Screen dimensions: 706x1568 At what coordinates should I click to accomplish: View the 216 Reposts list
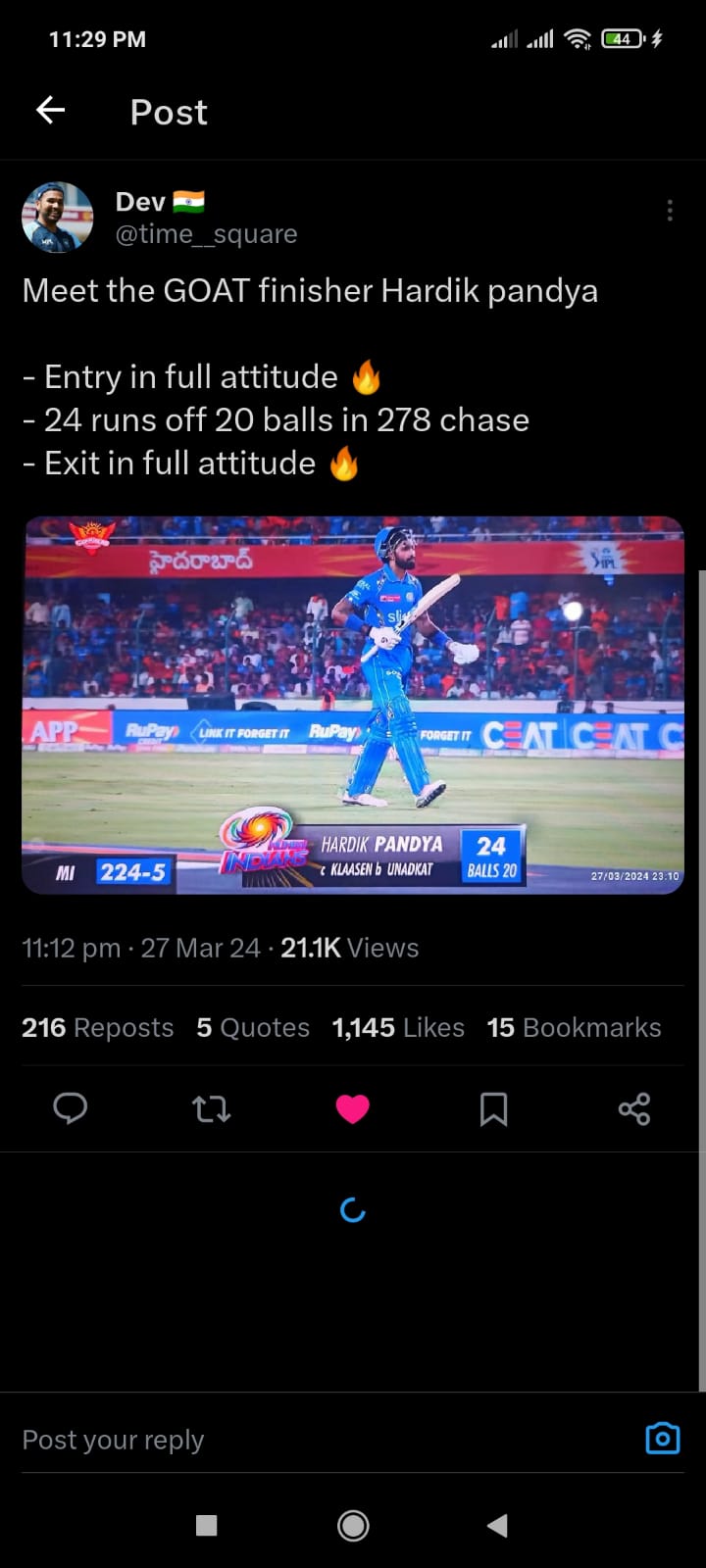click(97, 1027)
